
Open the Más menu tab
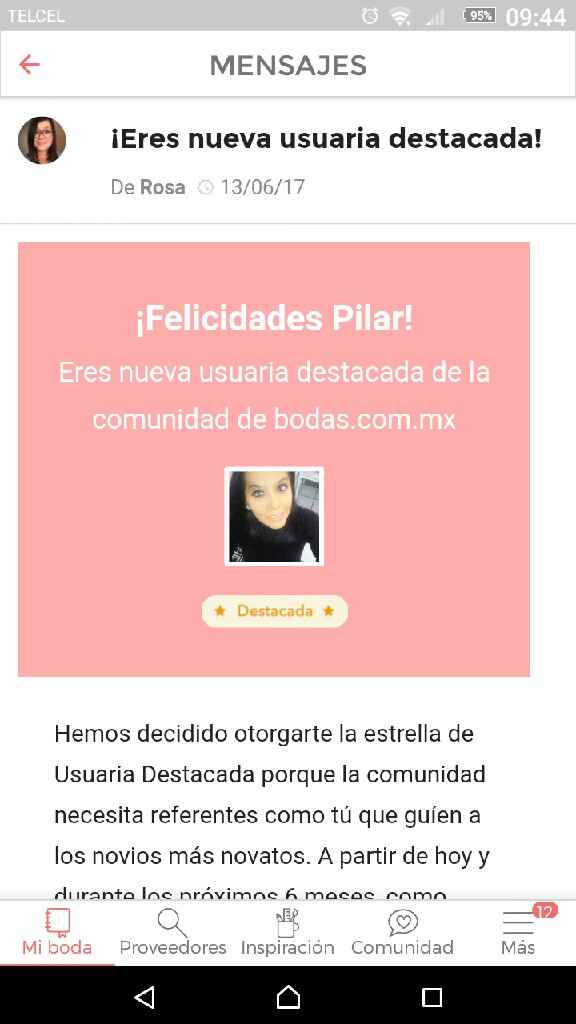click(x=518, y=933)
